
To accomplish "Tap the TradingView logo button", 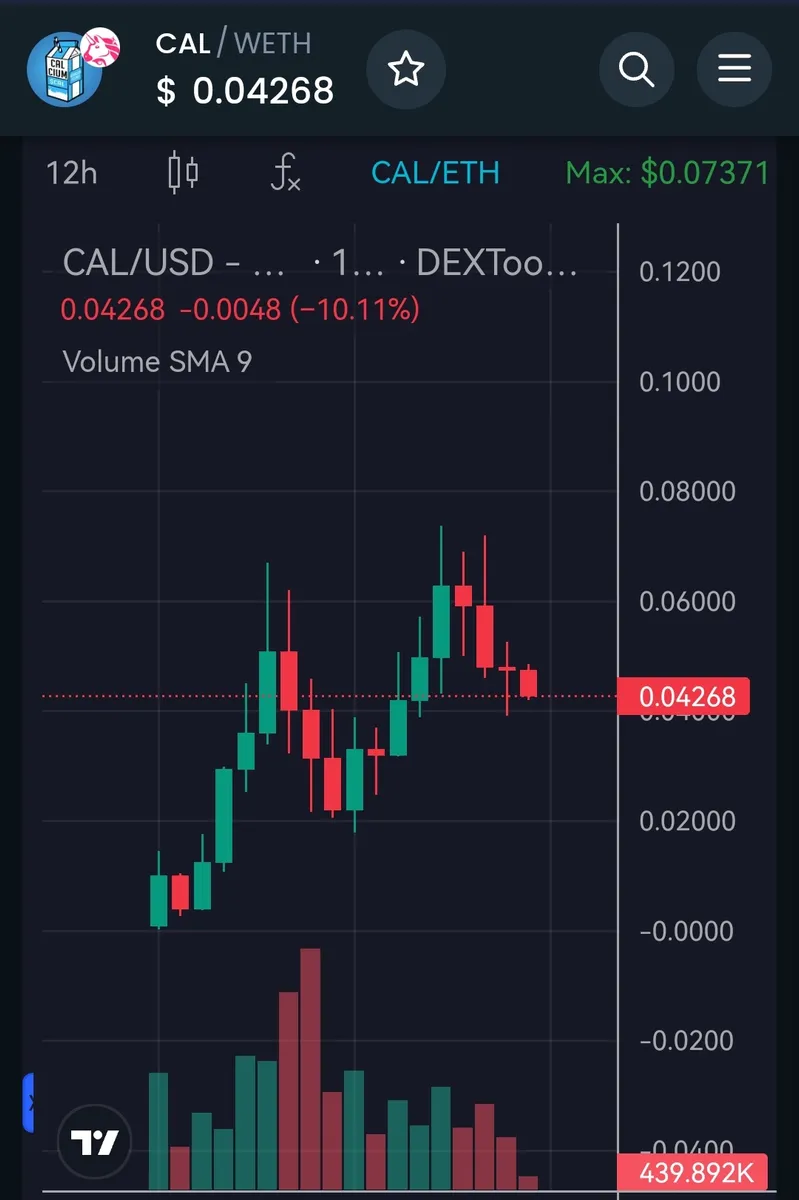I will (95, 1142).
